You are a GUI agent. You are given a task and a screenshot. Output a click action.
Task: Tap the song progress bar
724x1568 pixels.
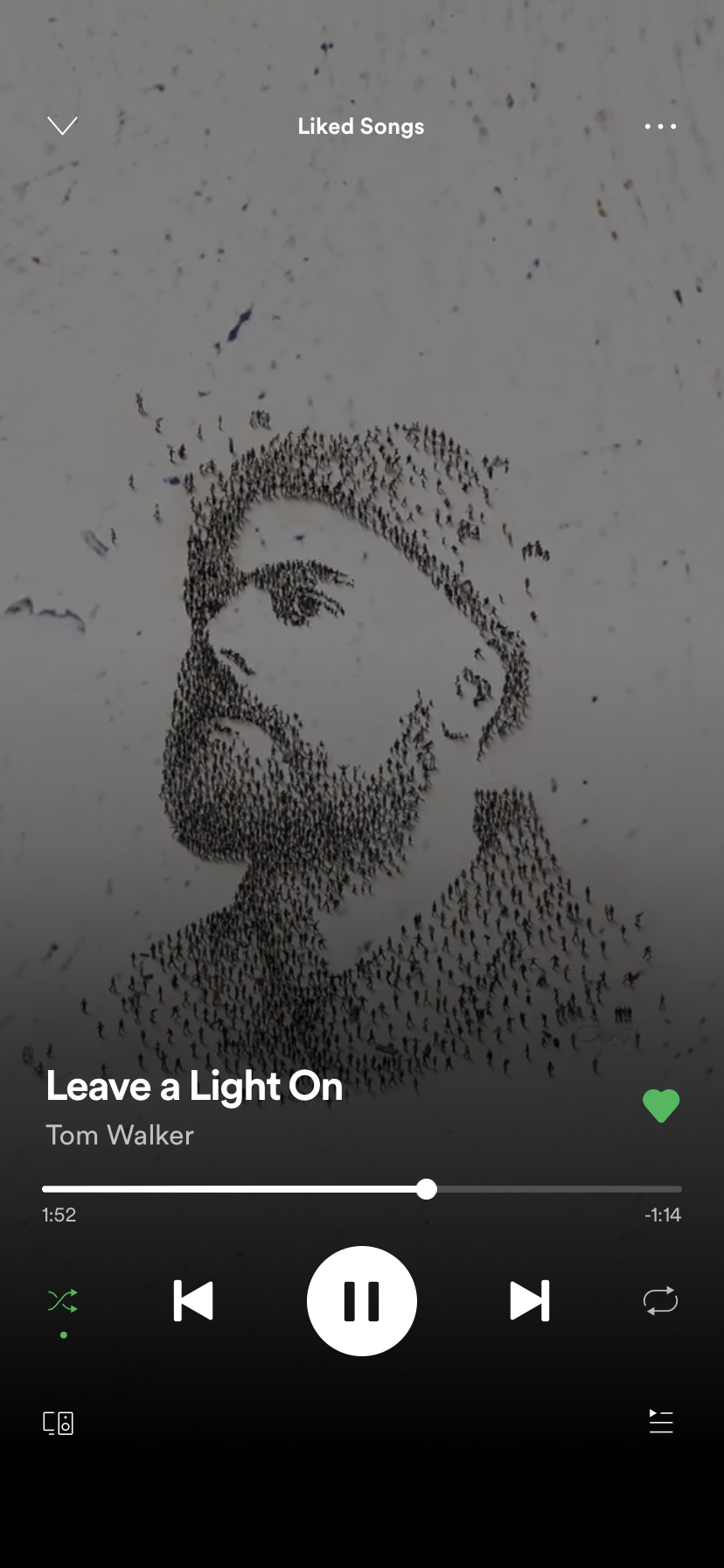click(362, 1189)
